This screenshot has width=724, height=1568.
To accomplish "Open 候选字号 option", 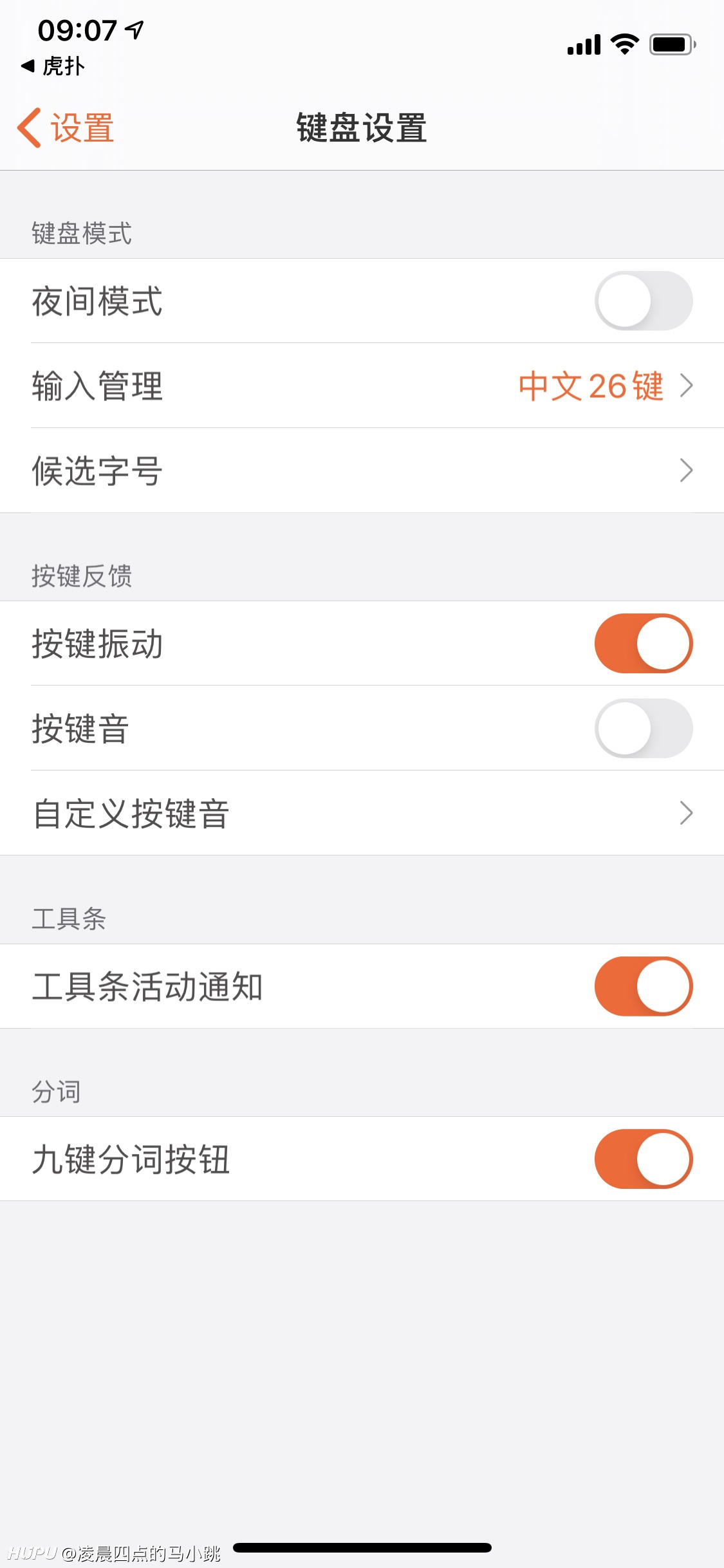I will 362,471.
